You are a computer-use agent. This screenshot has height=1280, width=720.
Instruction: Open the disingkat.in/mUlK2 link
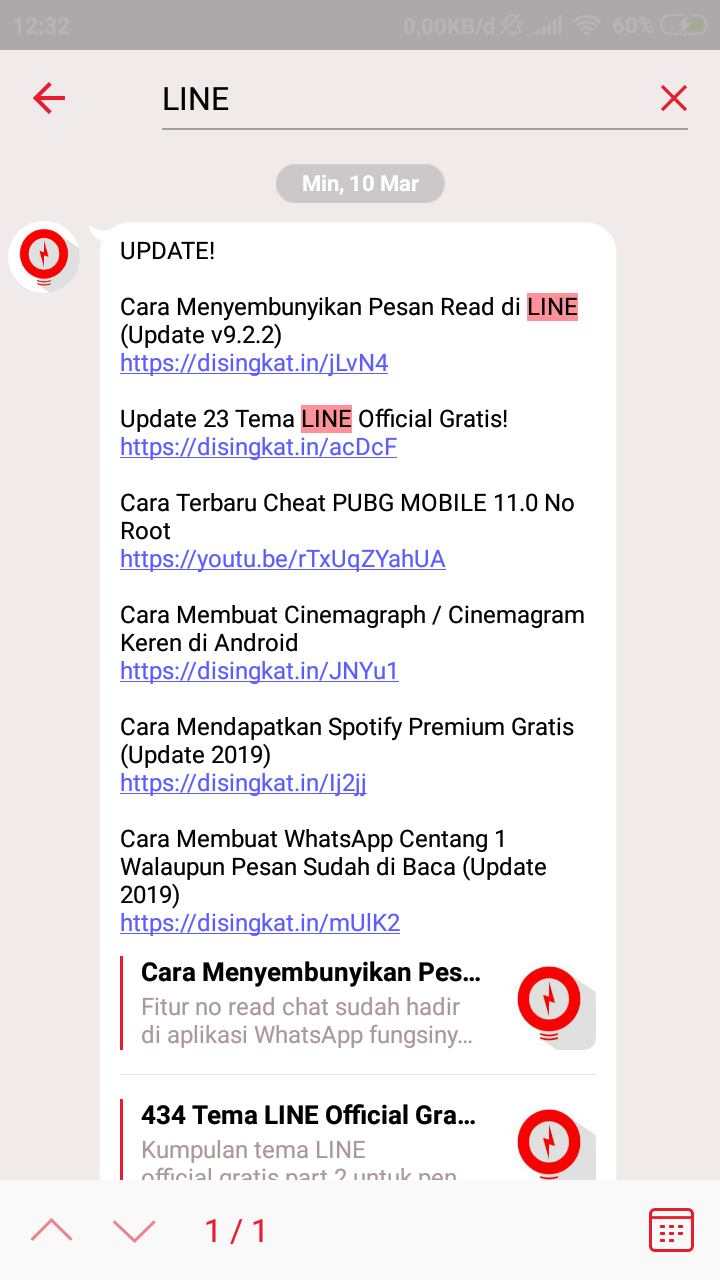pyautogui.click(x=260, y=923)
